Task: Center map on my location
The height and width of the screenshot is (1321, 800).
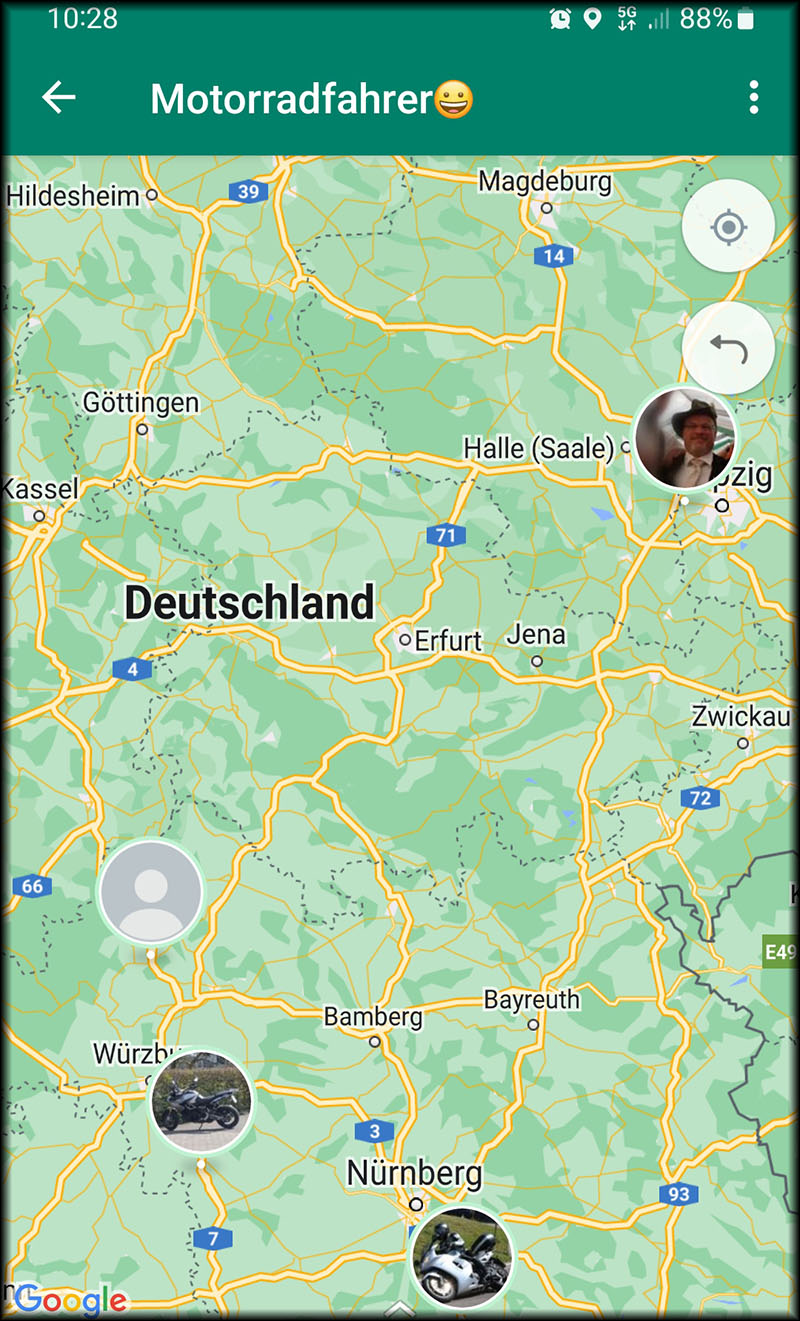Action: click(728, 227)
